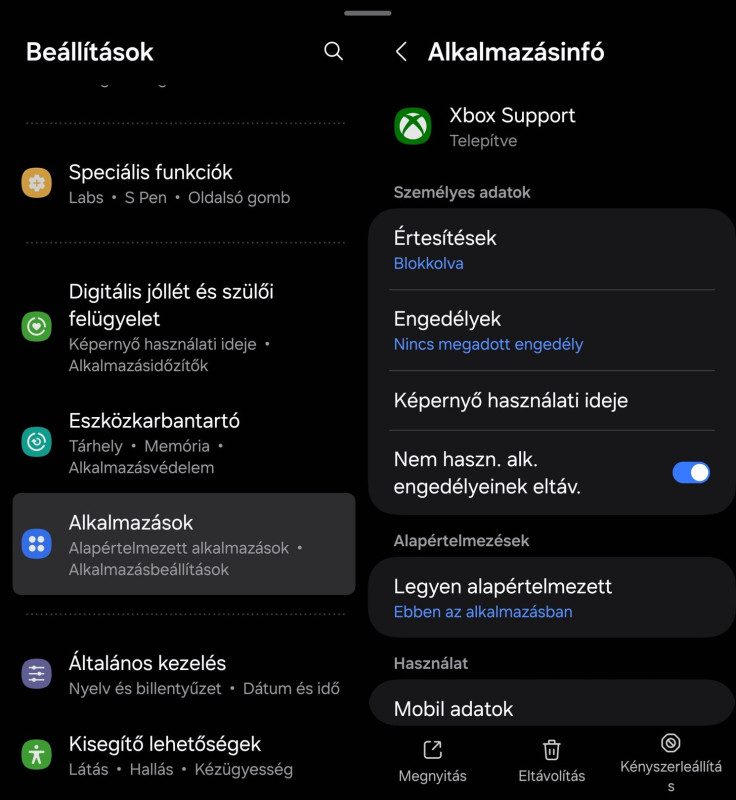The width and height of the screenshot is (736, 800).
Task: Open the settings search icon
Action: point(334,51)
